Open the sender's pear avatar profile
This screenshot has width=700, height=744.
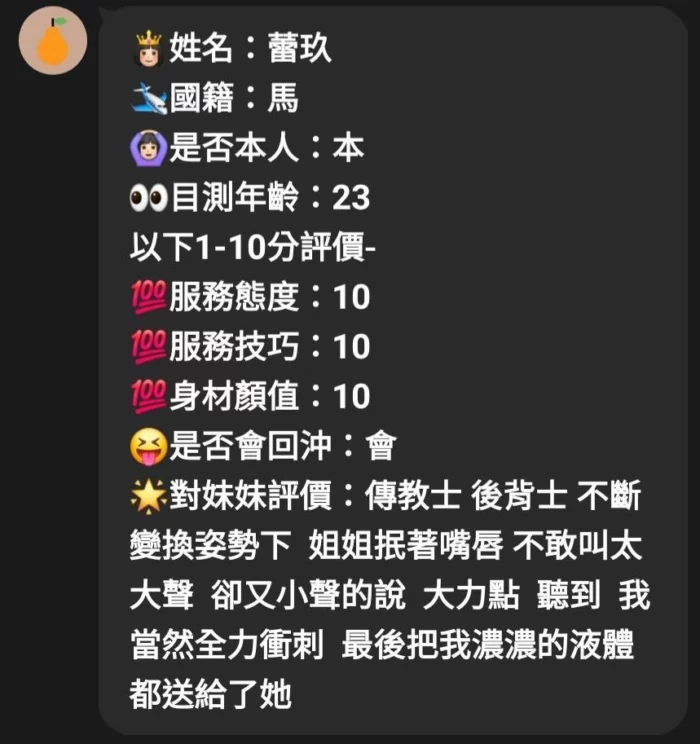(x=53, y=41)
